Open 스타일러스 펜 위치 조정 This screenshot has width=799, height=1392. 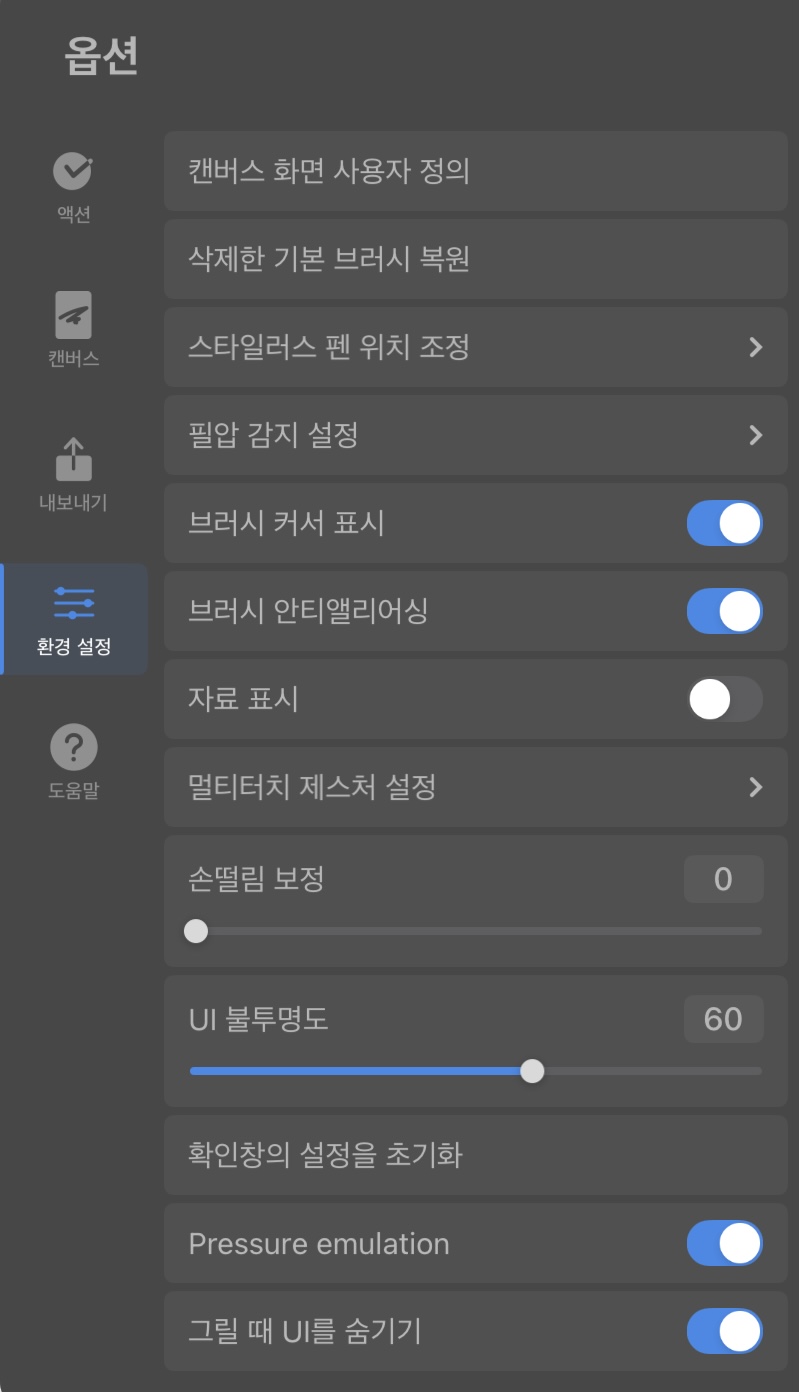pos(476,347)
